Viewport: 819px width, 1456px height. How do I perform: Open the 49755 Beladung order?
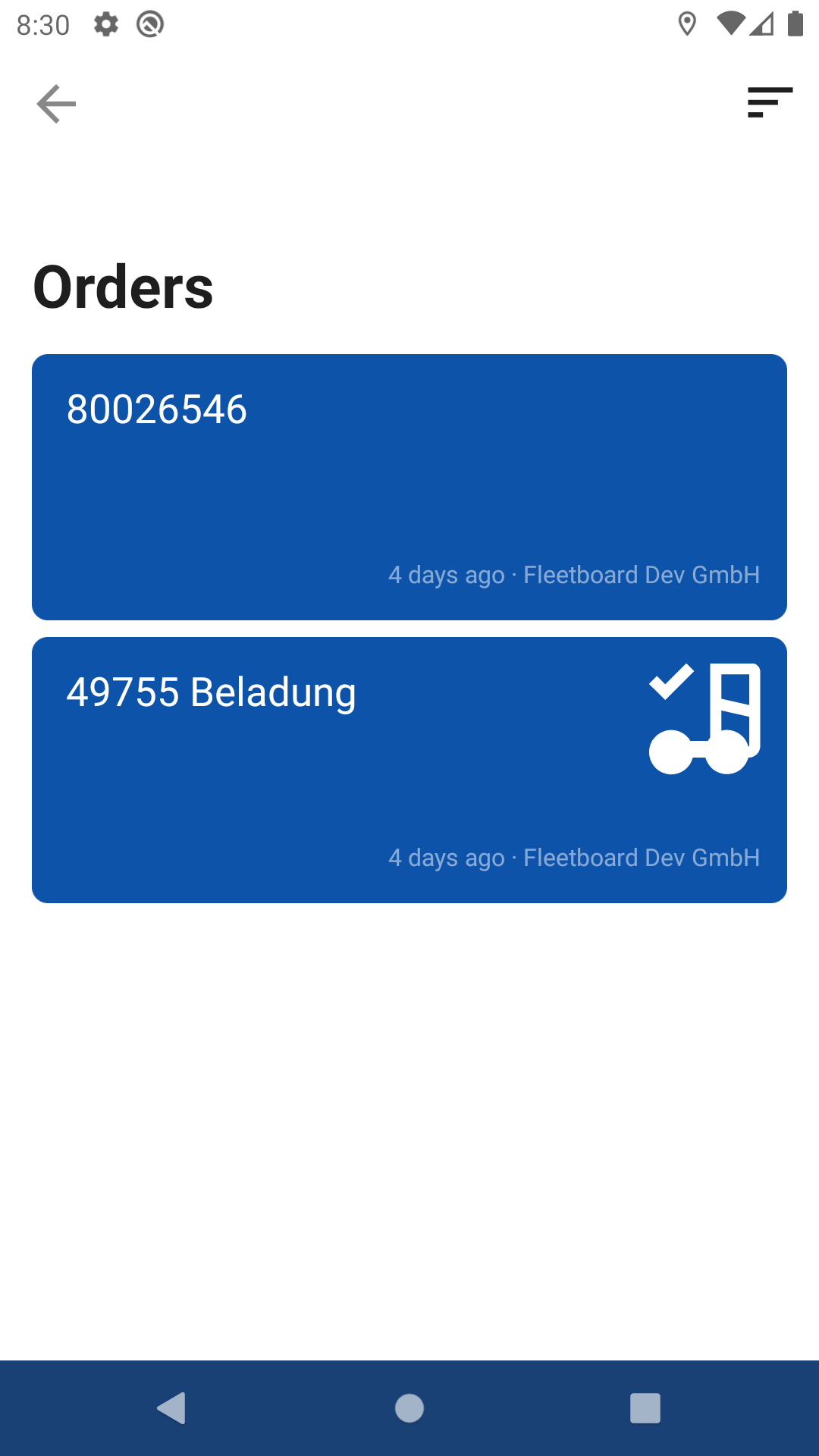[x=409, y=770]
